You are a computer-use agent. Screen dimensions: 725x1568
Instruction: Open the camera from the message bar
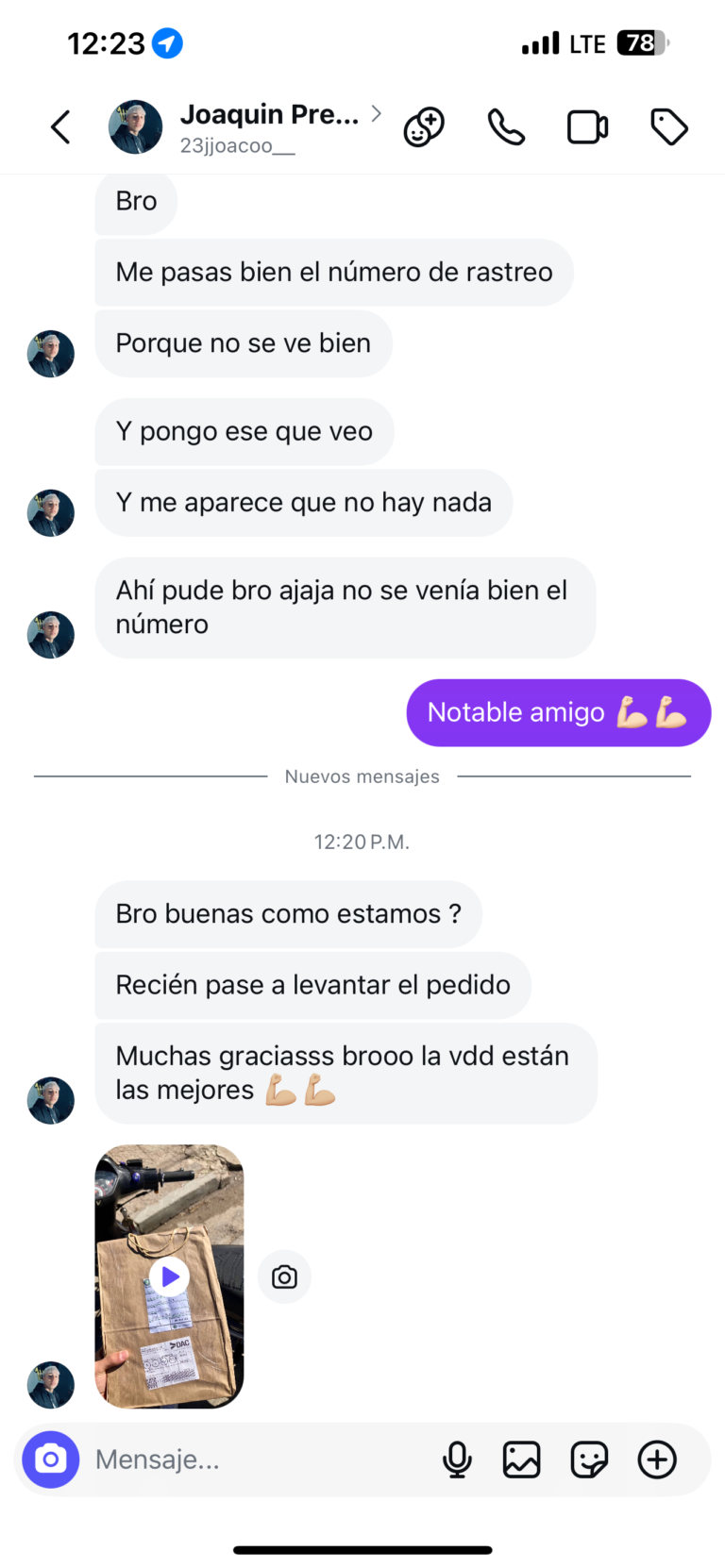[51, 1460]
